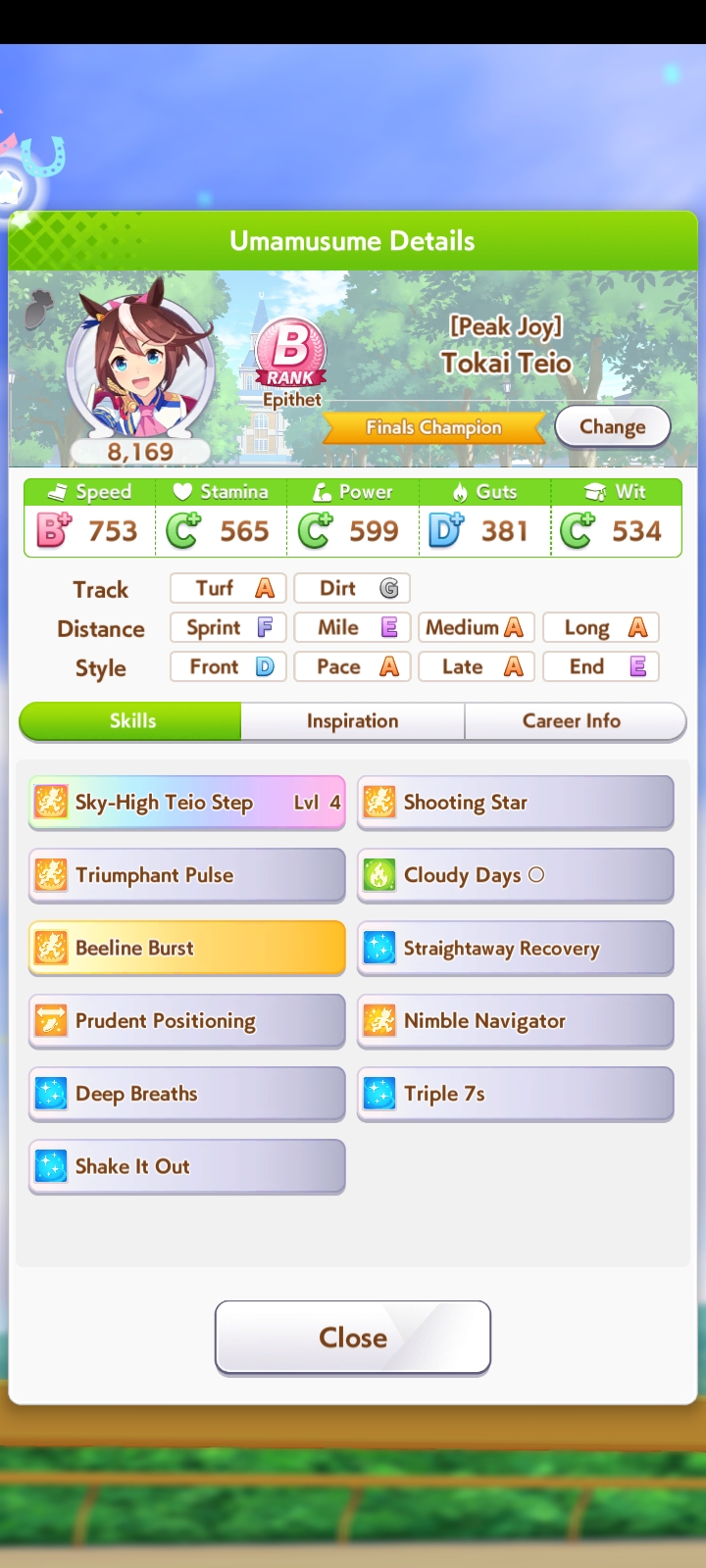Tap the Triumphant Pulse skill
This screenshot has width=706, height=1568.
tap(187, 875)
